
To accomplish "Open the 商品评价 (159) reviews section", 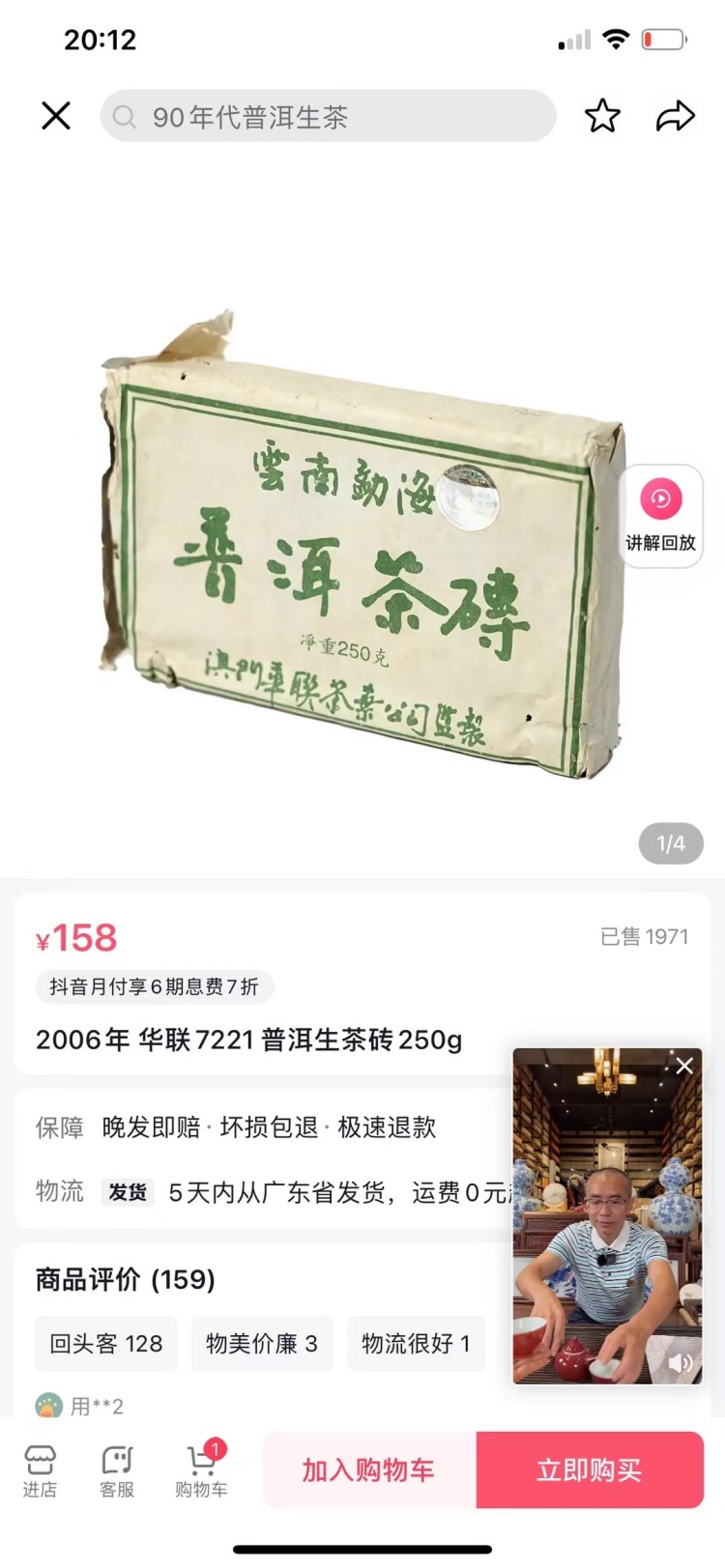I will pyautogui.click(x=126, y=1279).
